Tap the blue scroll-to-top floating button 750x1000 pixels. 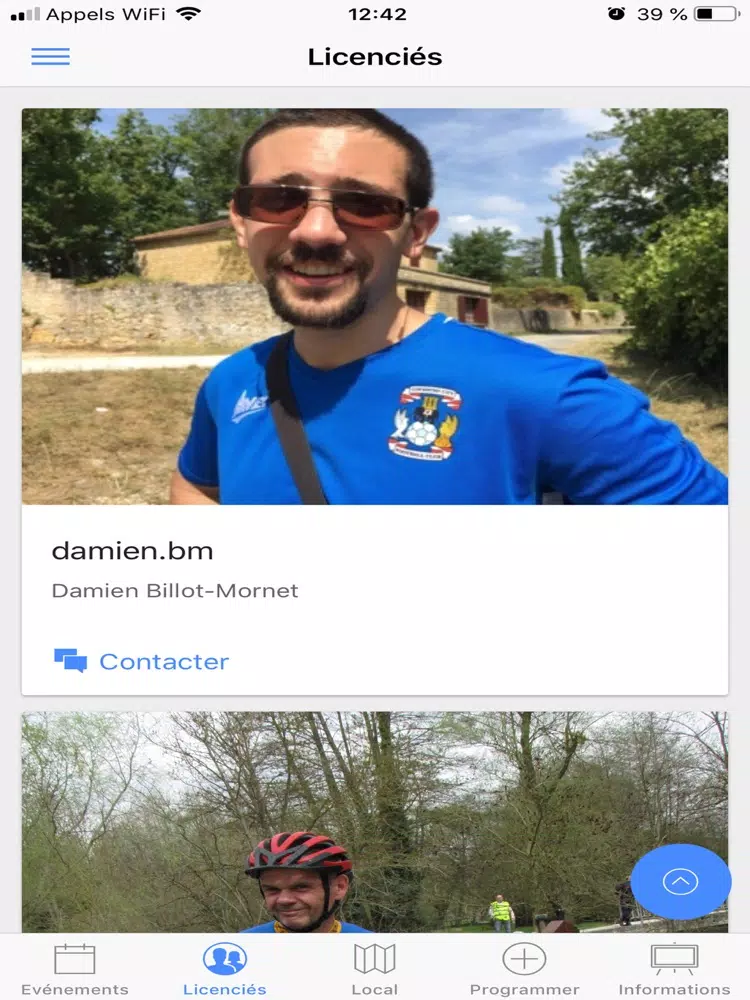pyautogui.click(x=680, y=881)
